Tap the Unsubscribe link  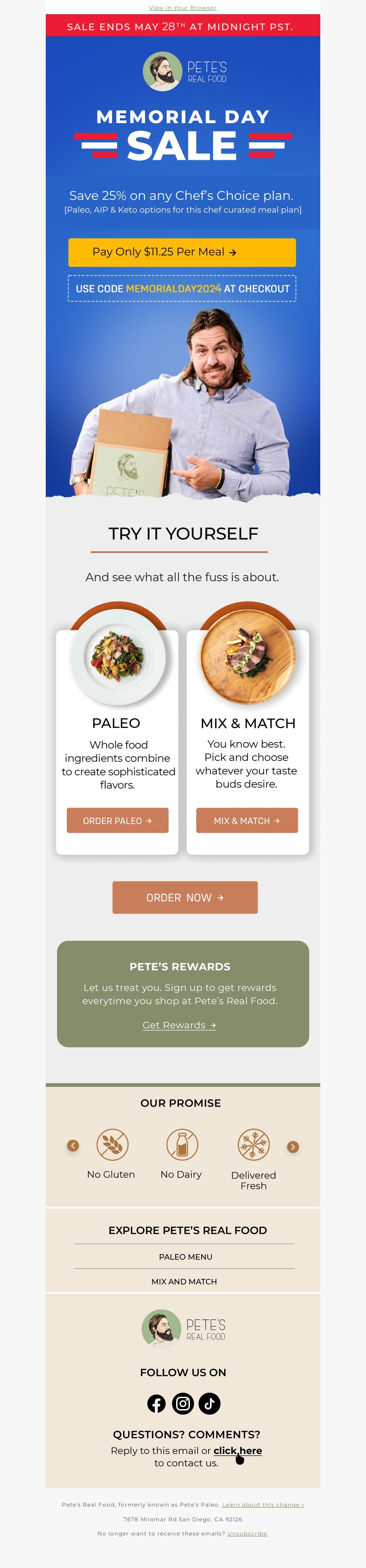pyautogui.click(x=247, y=1533)
